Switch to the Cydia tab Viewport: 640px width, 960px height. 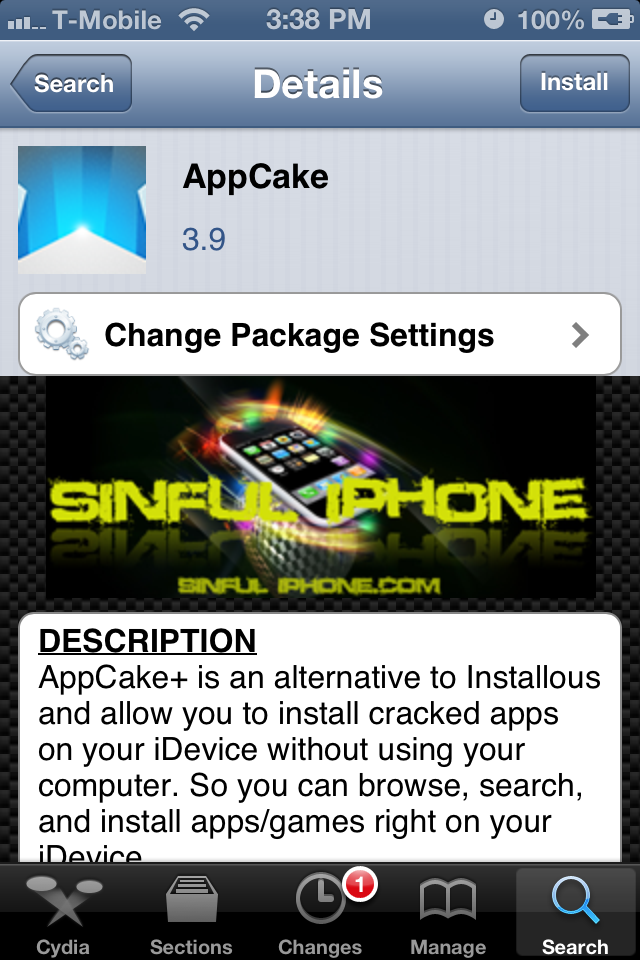pos(63,912)
